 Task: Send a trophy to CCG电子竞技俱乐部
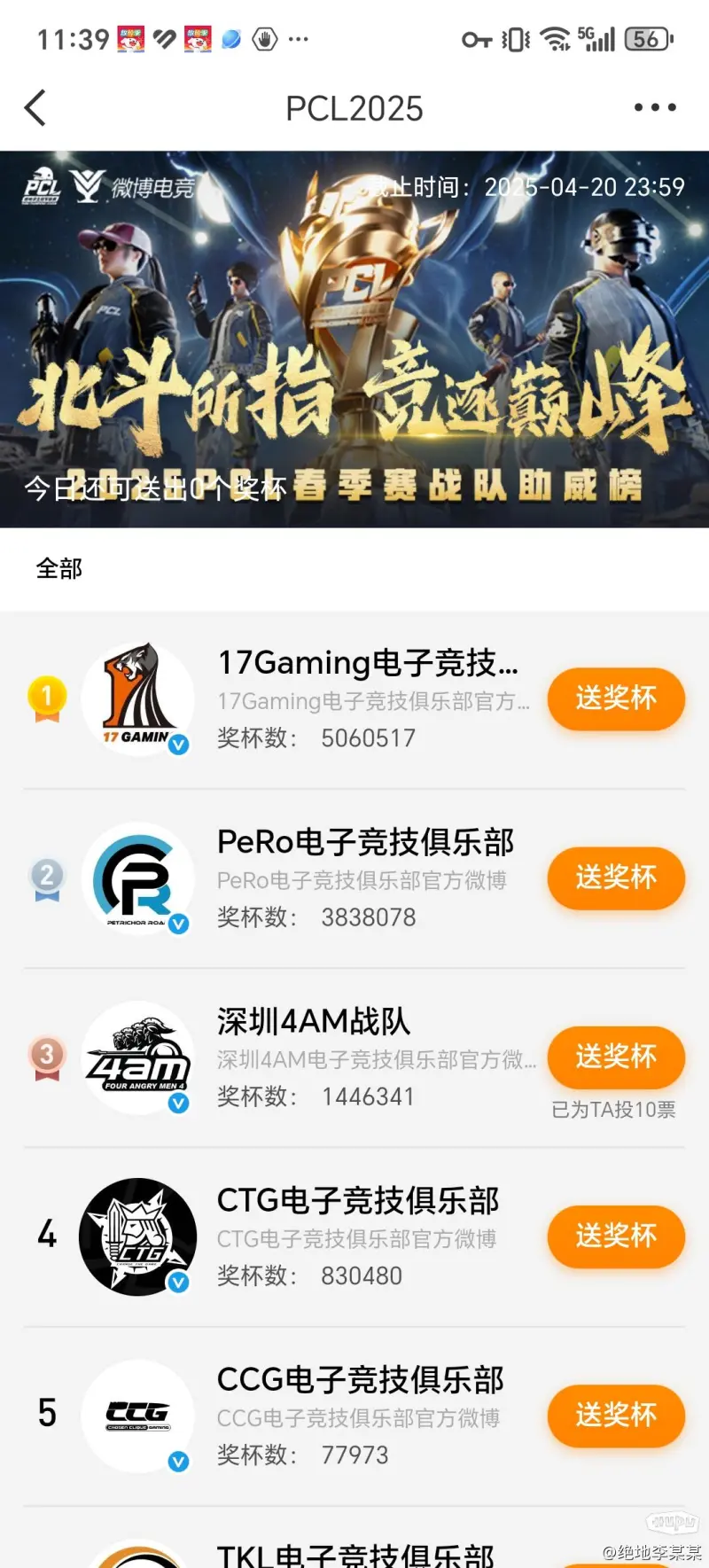click(616, 1415)
